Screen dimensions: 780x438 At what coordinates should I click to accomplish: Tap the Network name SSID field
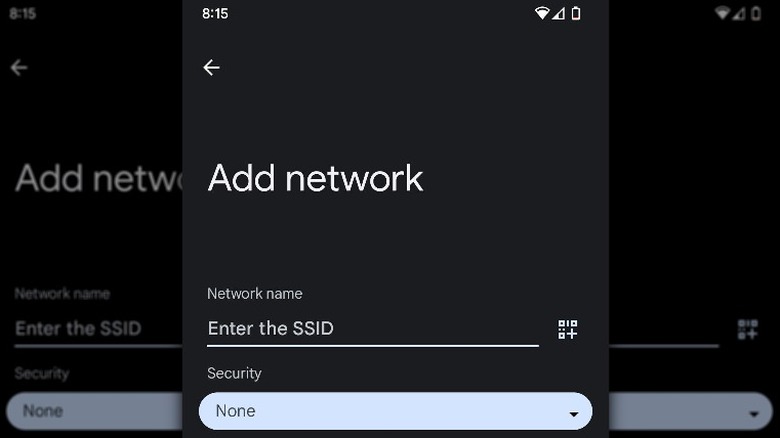pos(371,328)
